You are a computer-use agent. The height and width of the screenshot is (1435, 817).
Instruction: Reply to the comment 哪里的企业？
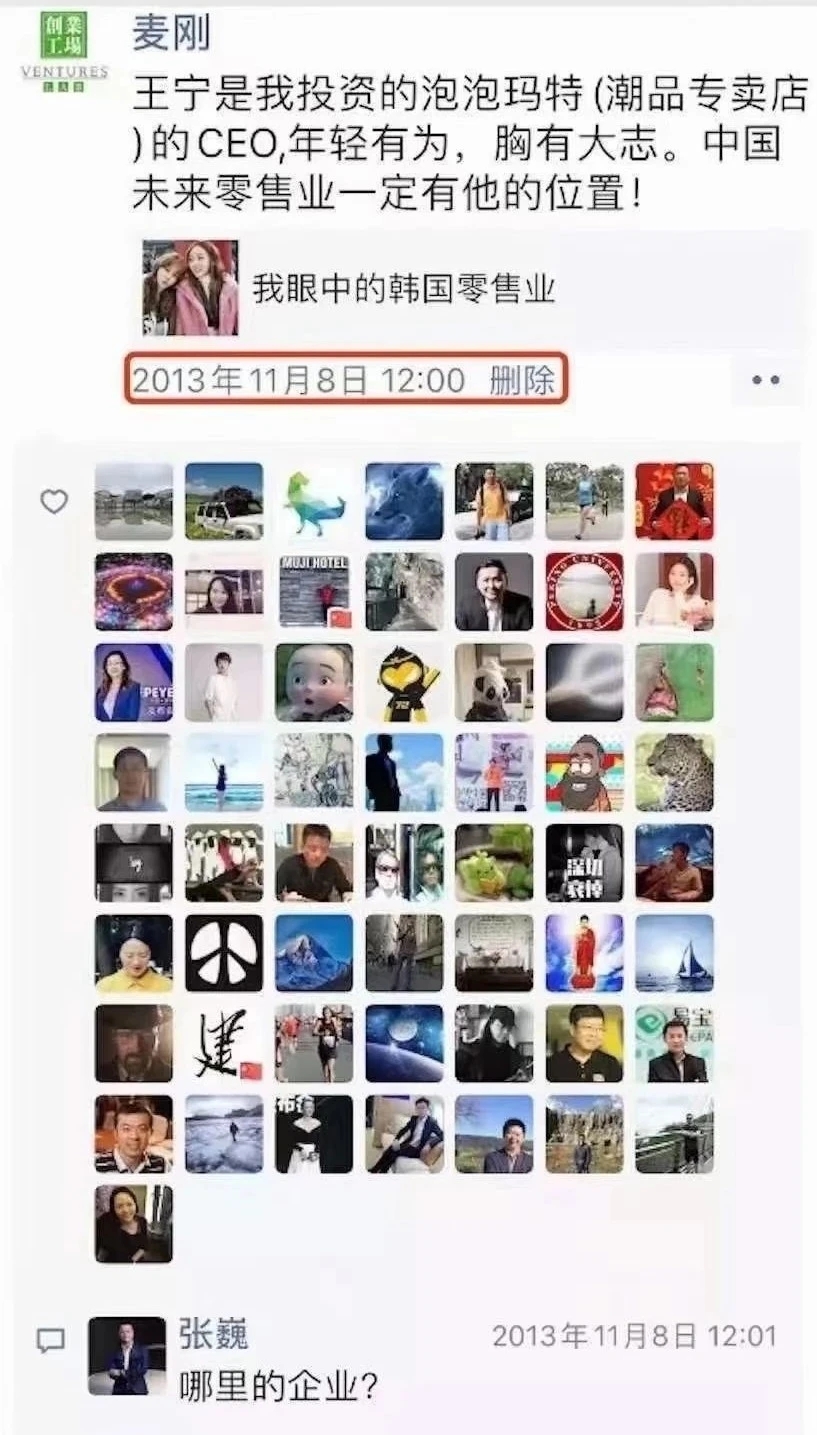tap(278, 1387)
